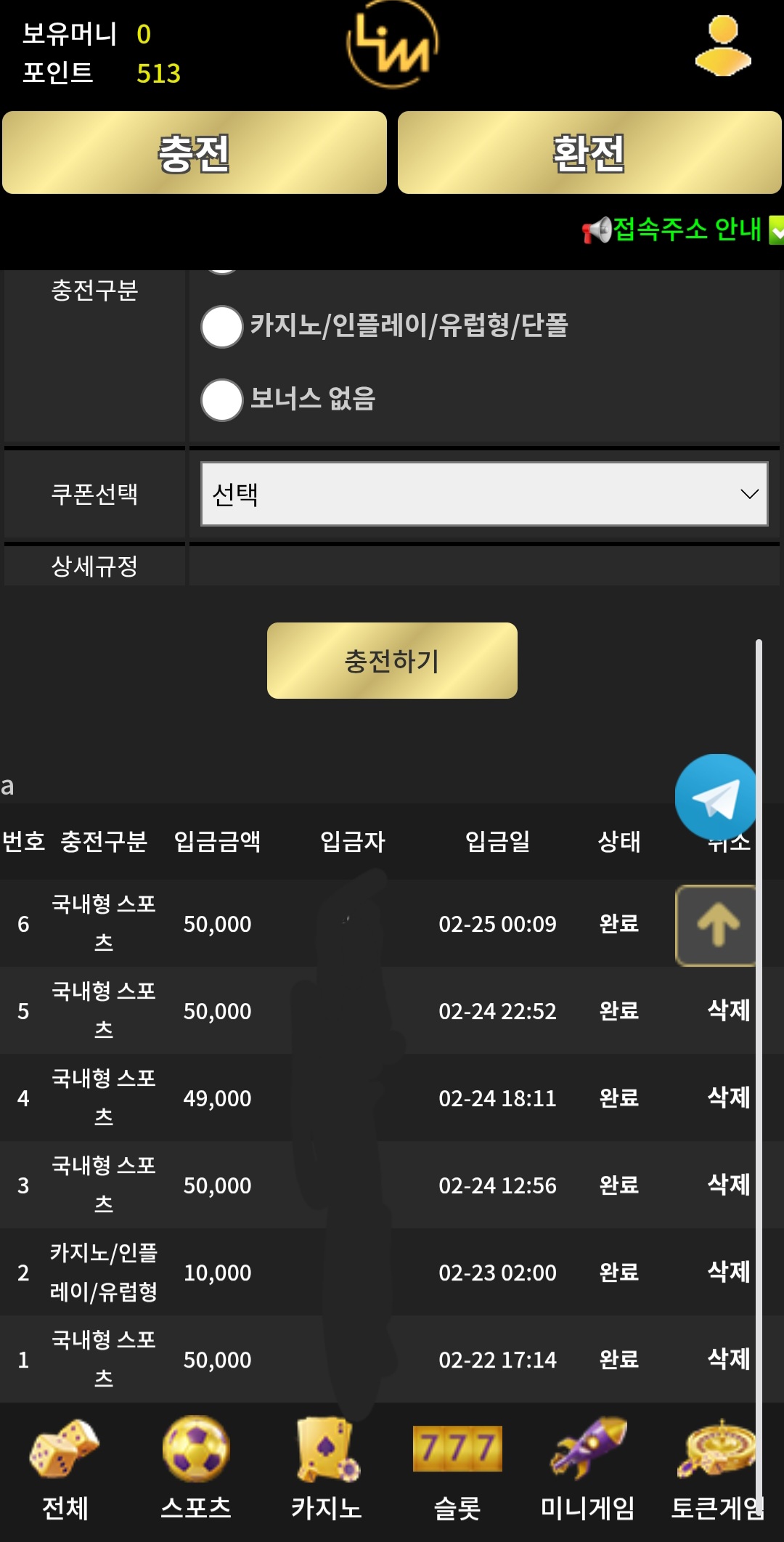Open the Telegram floating button
This screenshot has width=784, height=1542.
tap(716, 797)
